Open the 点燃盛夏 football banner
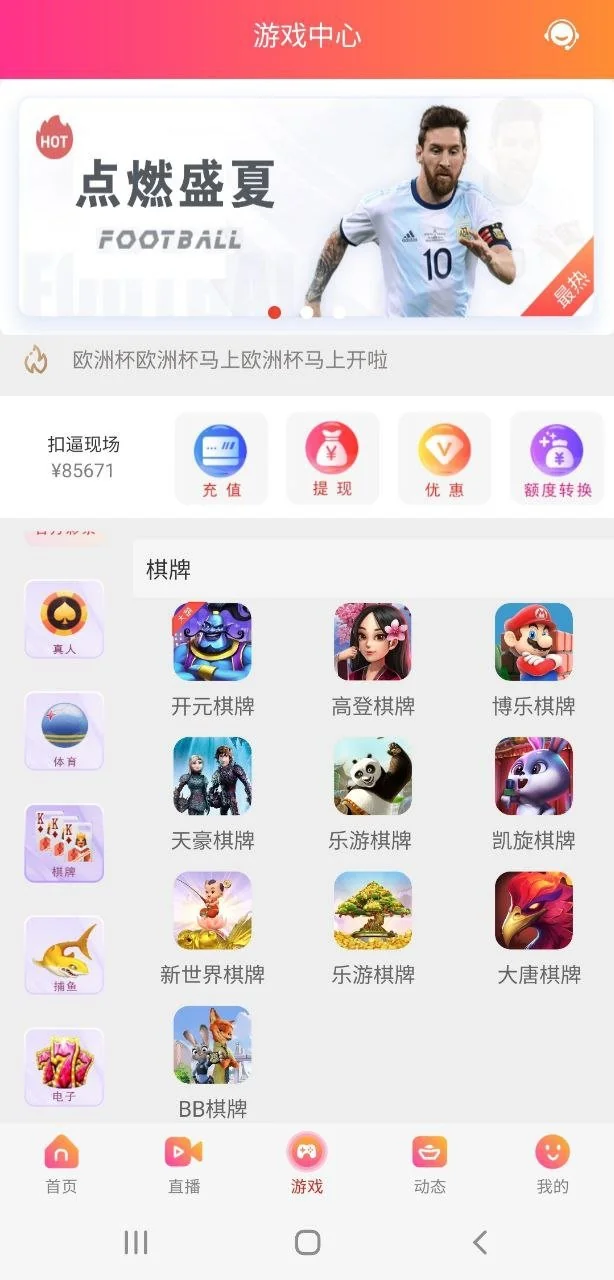 (306, 207)
